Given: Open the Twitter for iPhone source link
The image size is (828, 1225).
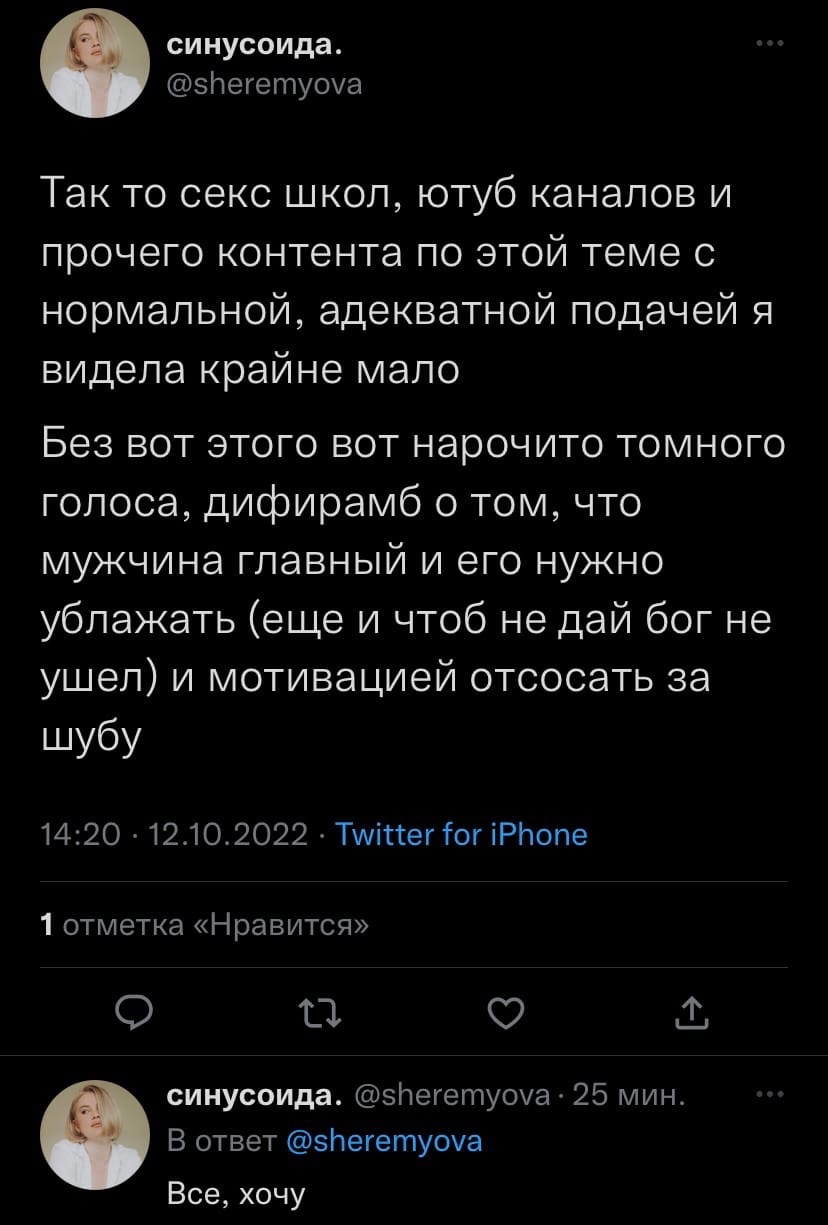Looking at the screenshot, I should 461,834.
